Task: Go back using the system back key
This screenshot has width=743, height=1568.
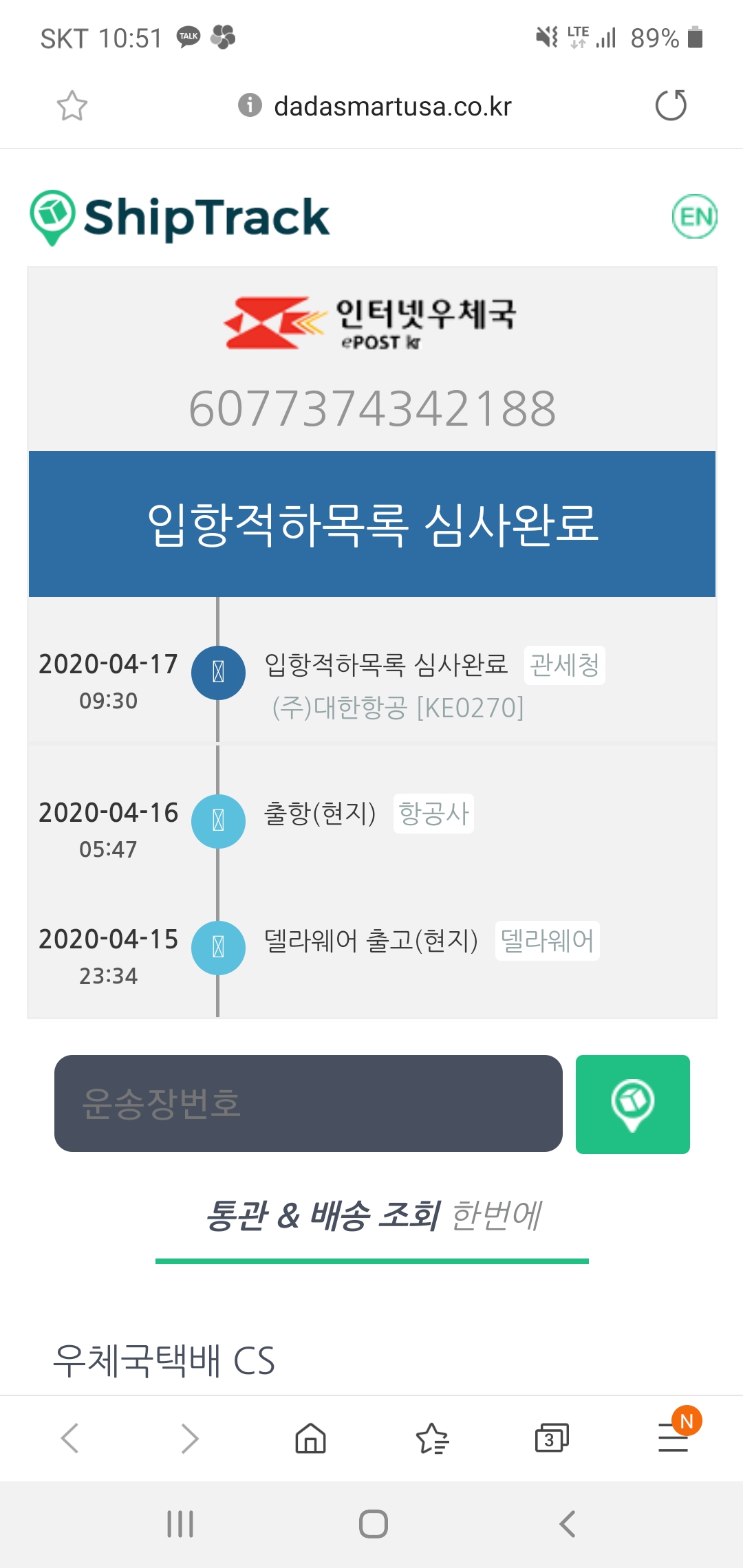Action: 568,1524
